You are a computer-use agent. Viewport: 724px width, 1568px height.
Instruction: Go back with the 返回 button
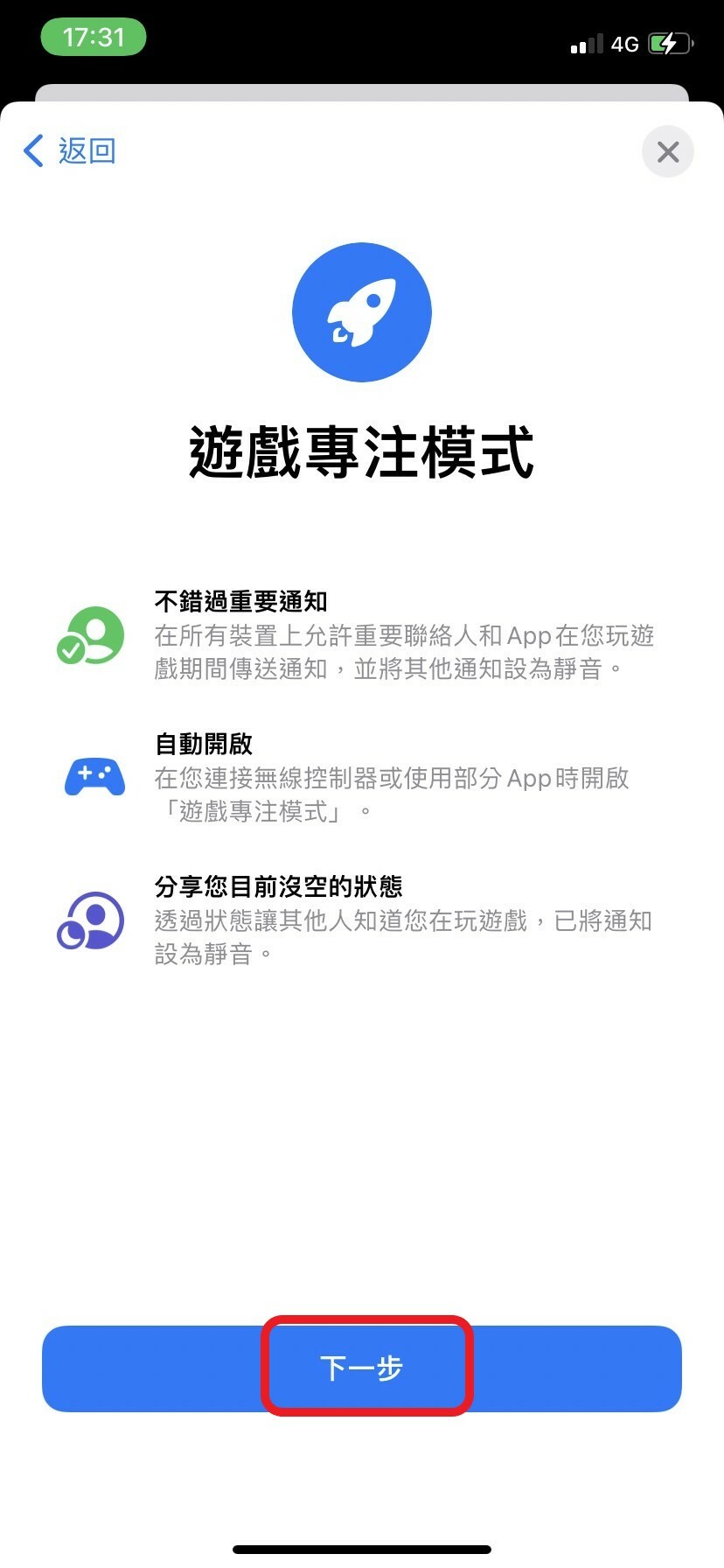tap(69, 150)
